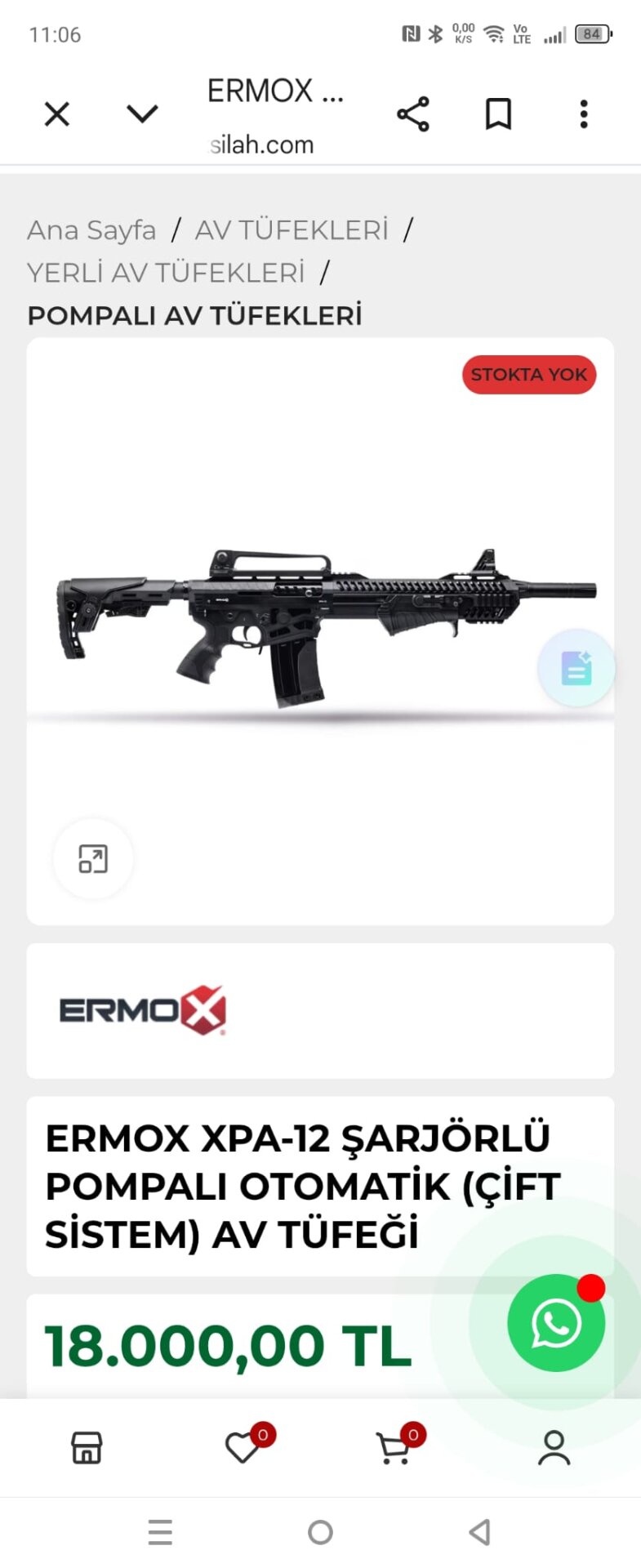Share this product page

pyautogui.click(x=413, y=114)
